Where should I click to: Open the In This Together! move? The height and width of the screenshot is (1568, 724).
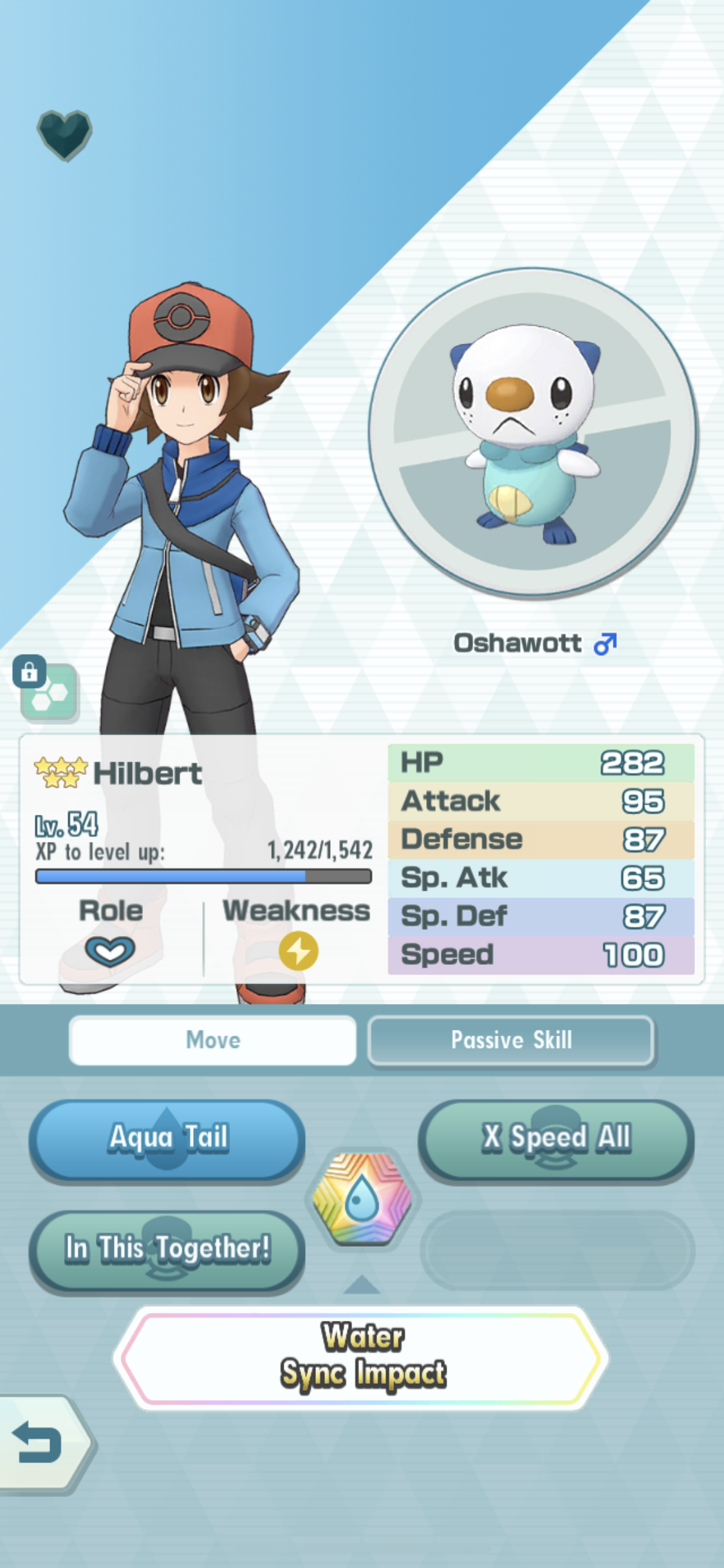click(x=167, y=1251)
